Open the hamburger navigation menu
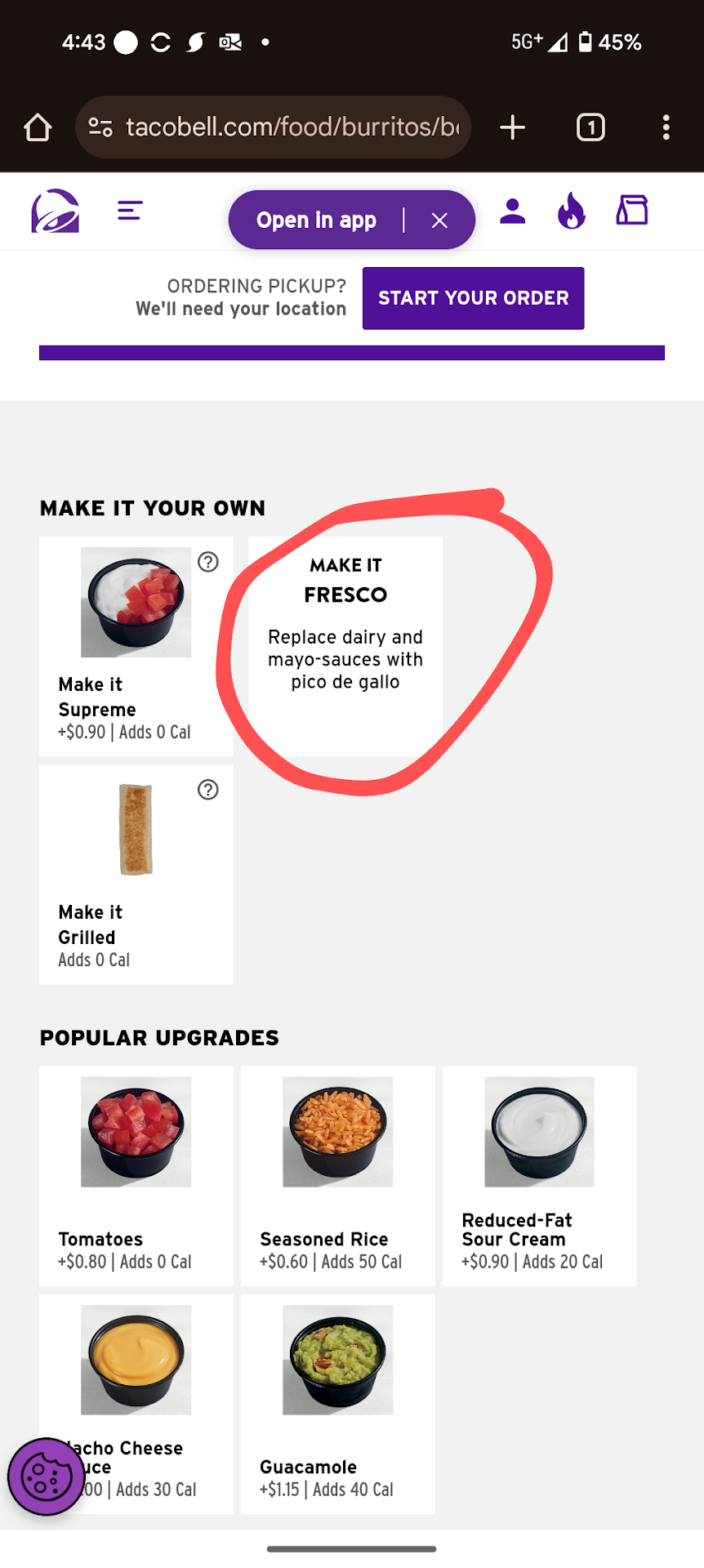704x1568 pixels. pyautogui.click(x=130, y=212)
